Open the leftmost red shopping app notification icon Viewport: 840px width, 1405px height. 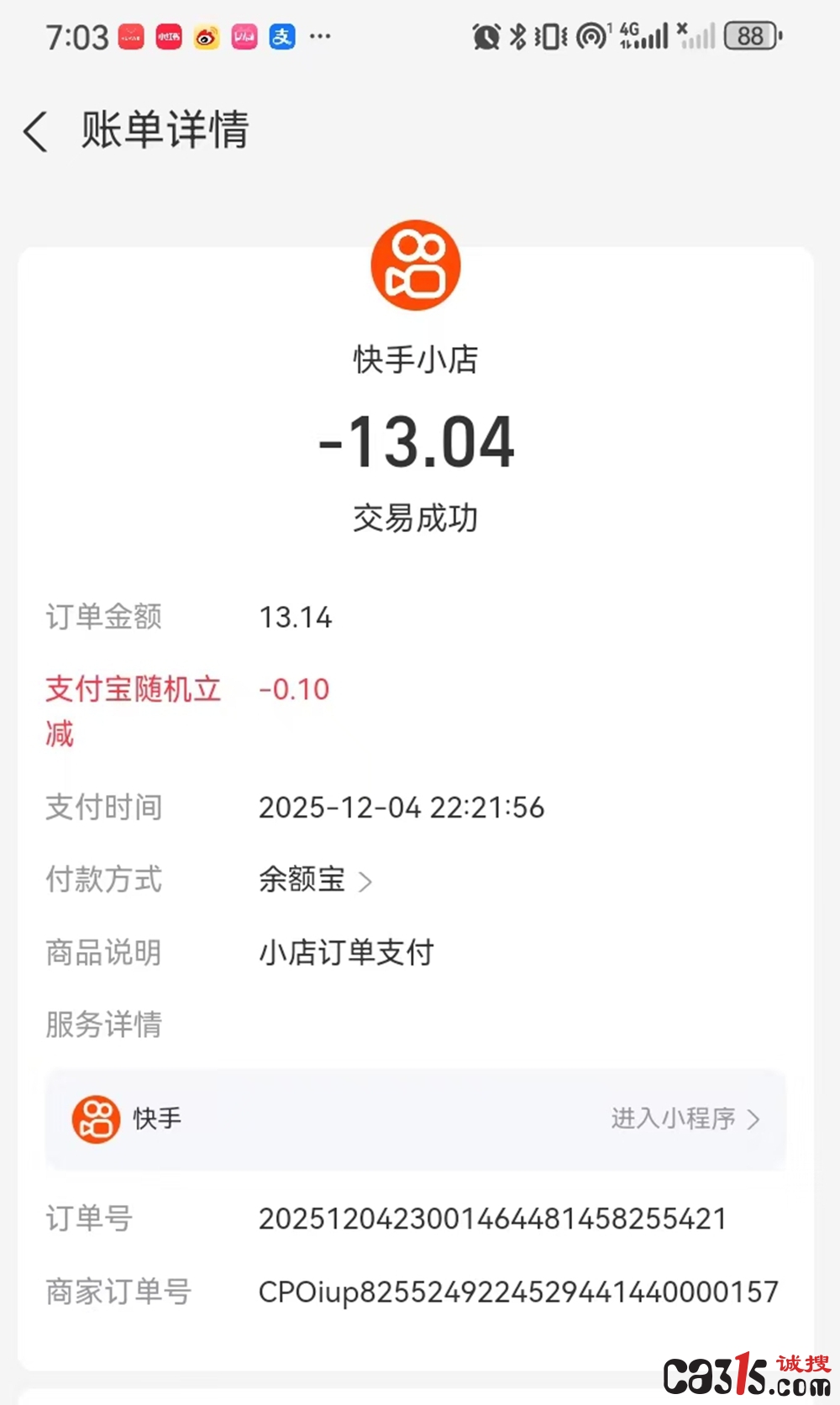[129, 37]
